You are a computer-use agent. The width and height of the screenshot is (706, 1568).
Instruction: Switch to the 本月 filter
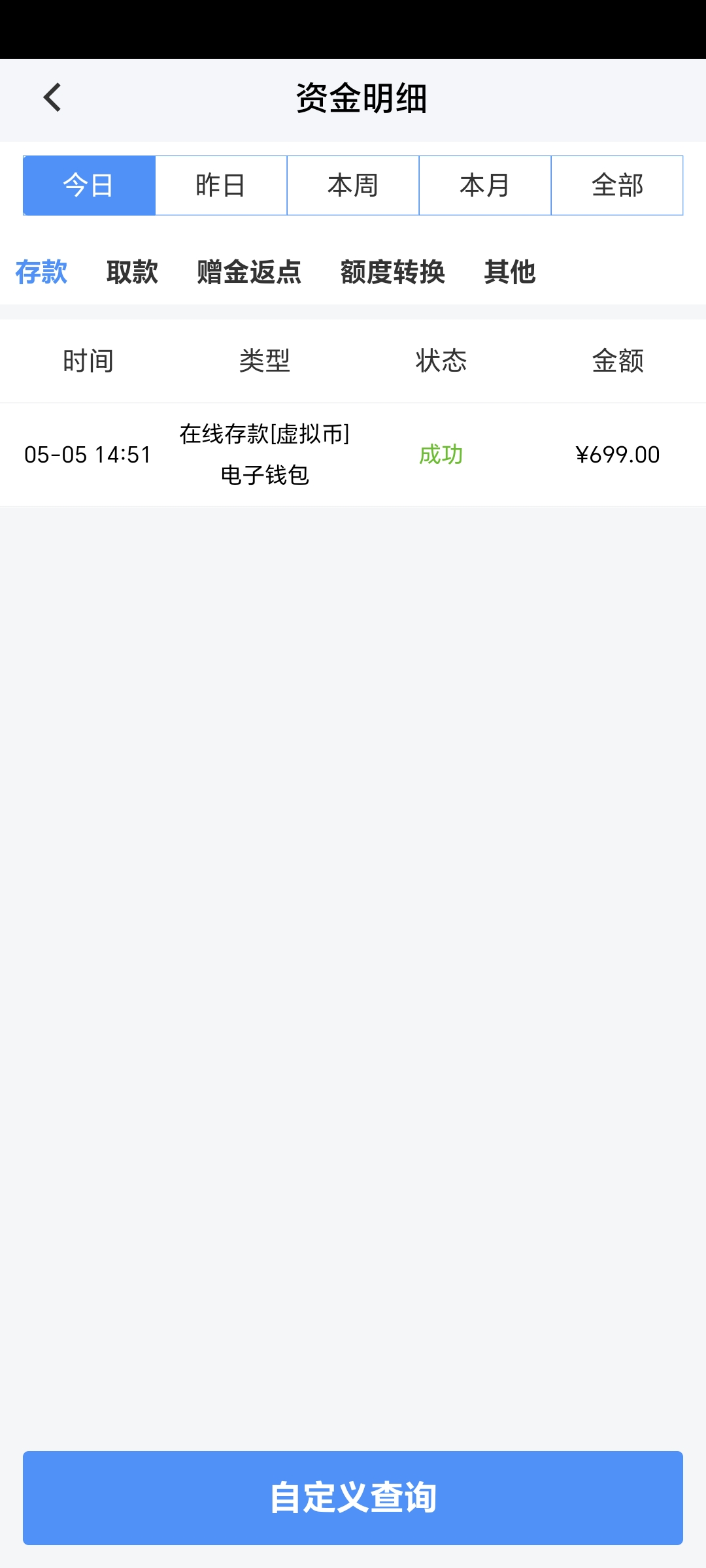(485, 186)
